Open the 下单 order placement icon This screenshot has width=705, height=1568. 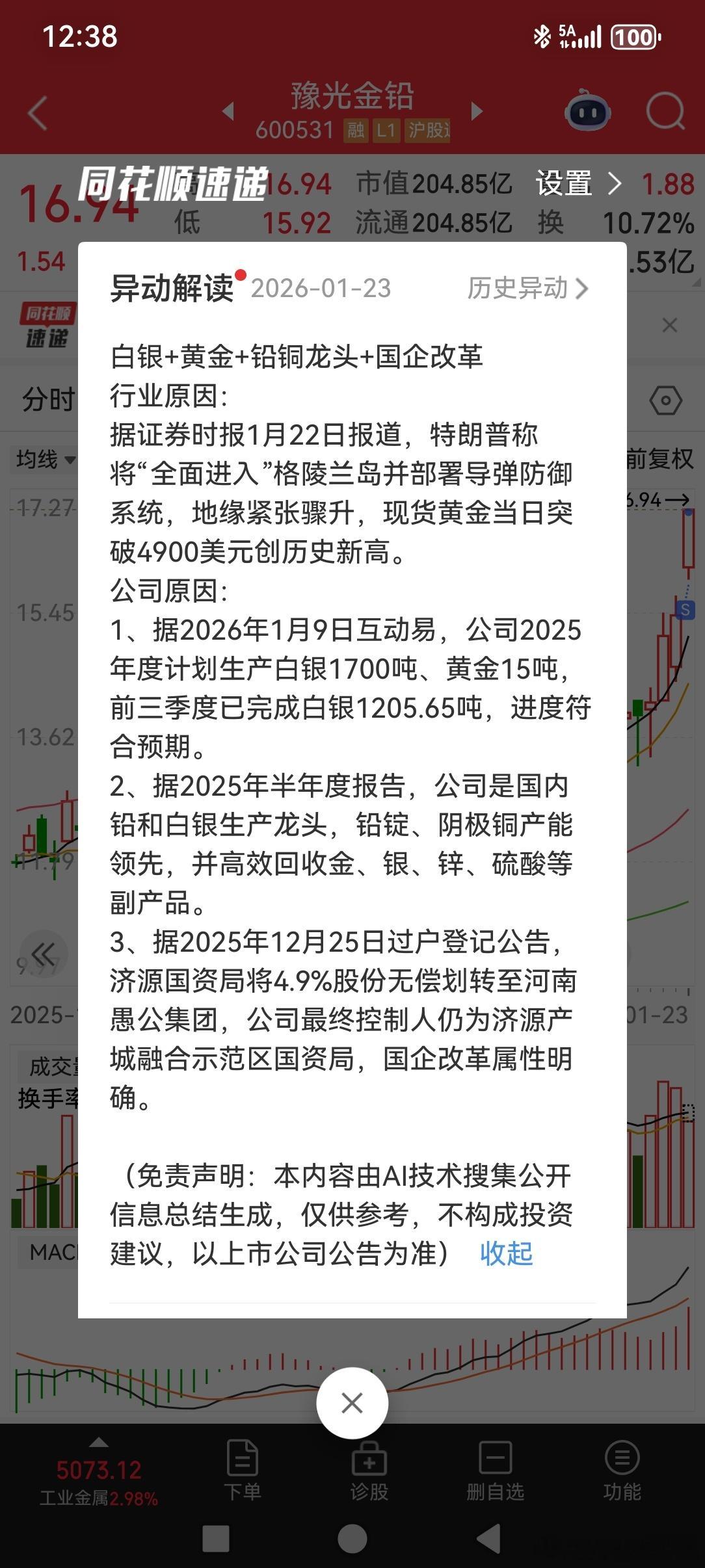(242, 1472)
